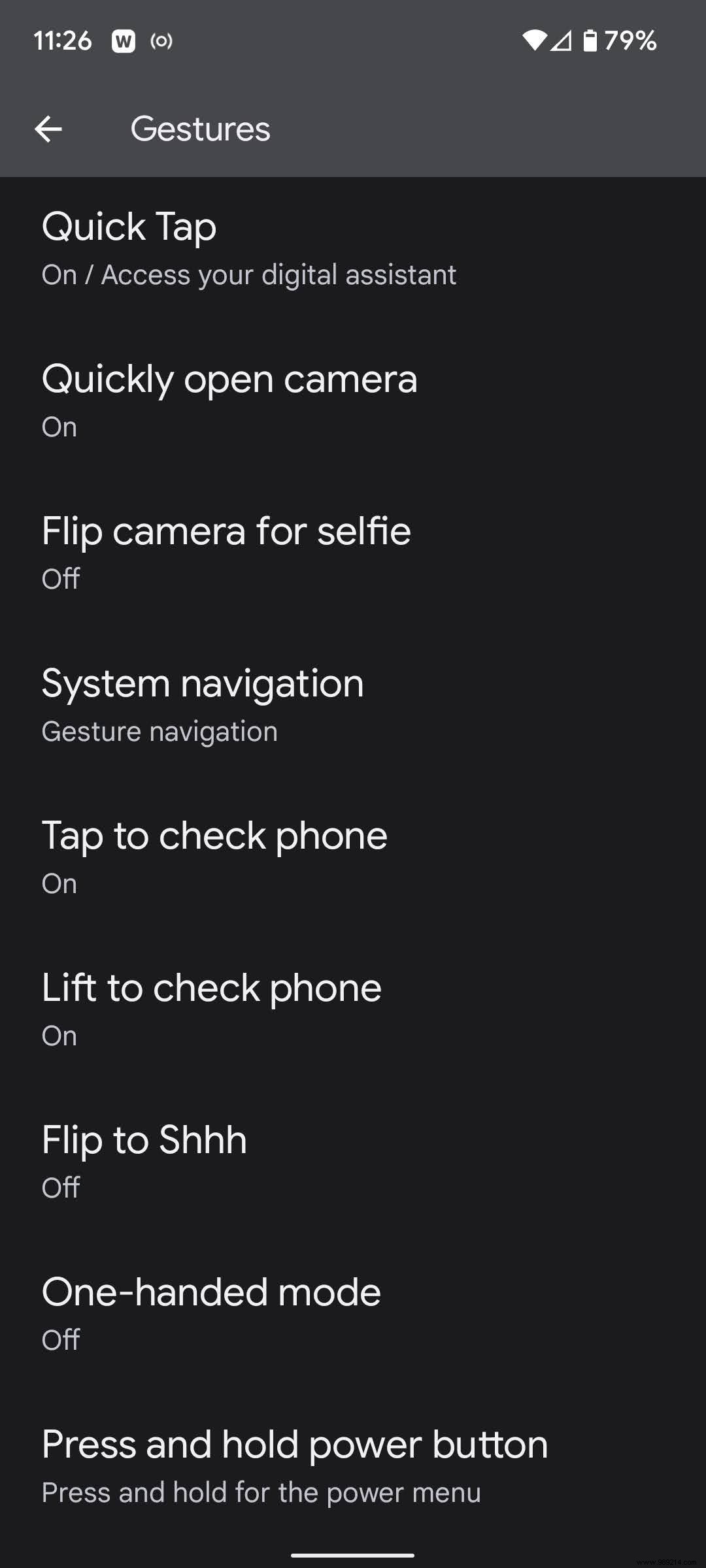Tap the battery icon showing 79%
Screen dimensions: 706x1568
click(589, 41)
